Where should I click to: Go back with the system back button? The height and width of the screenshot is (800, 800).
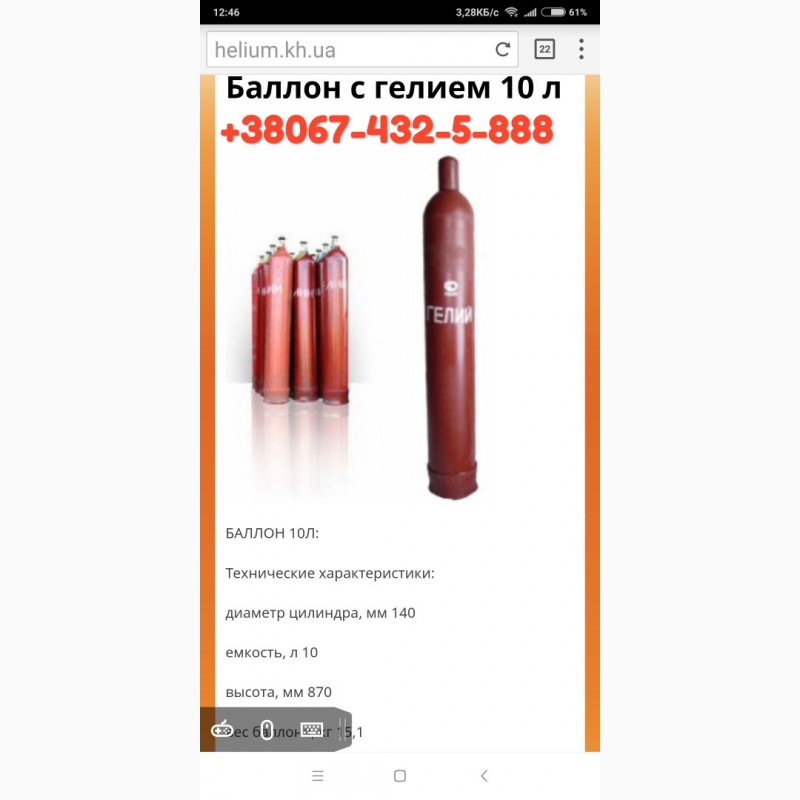(x=484, y=776)
